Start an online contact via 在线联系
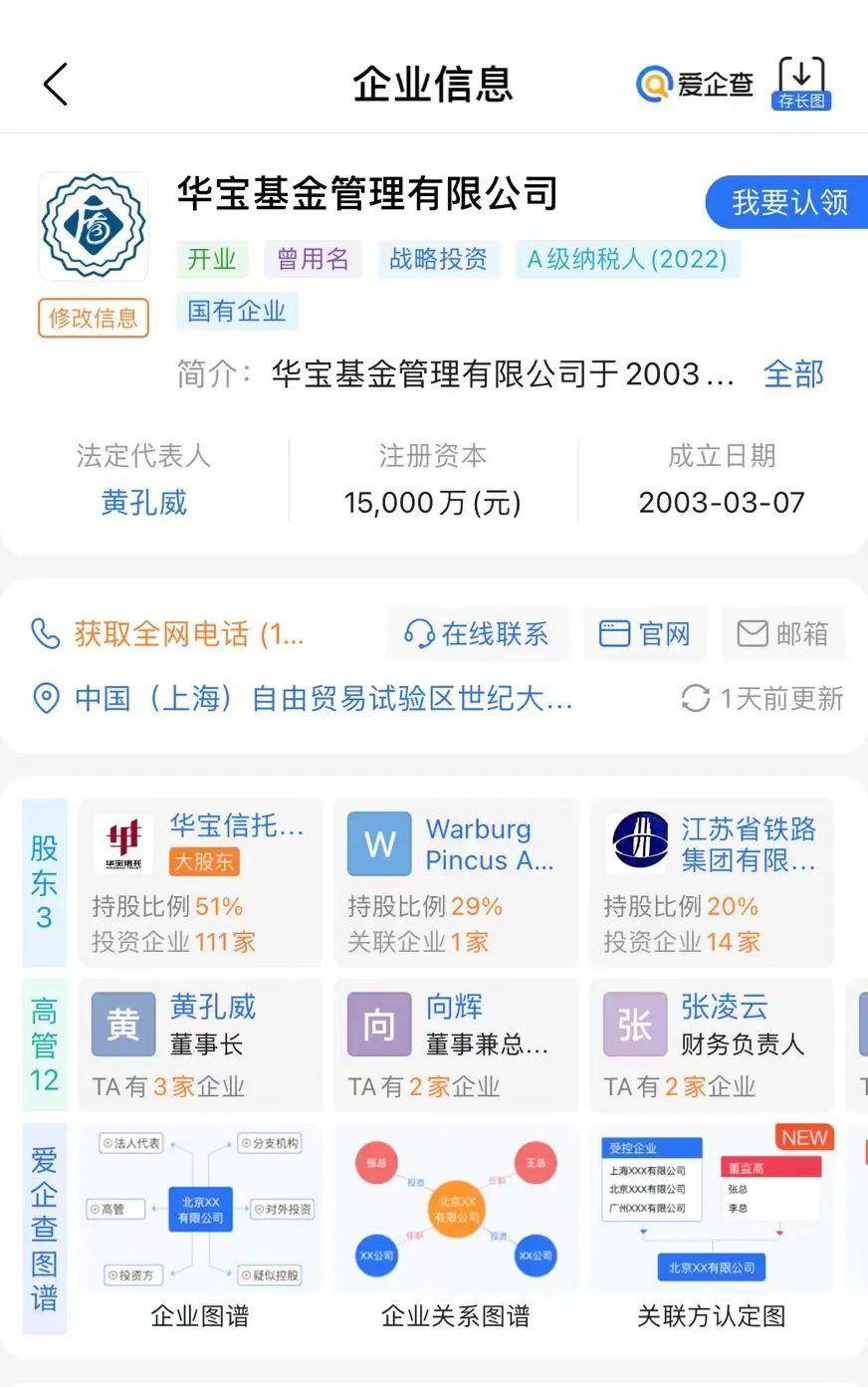 [478, 634]
